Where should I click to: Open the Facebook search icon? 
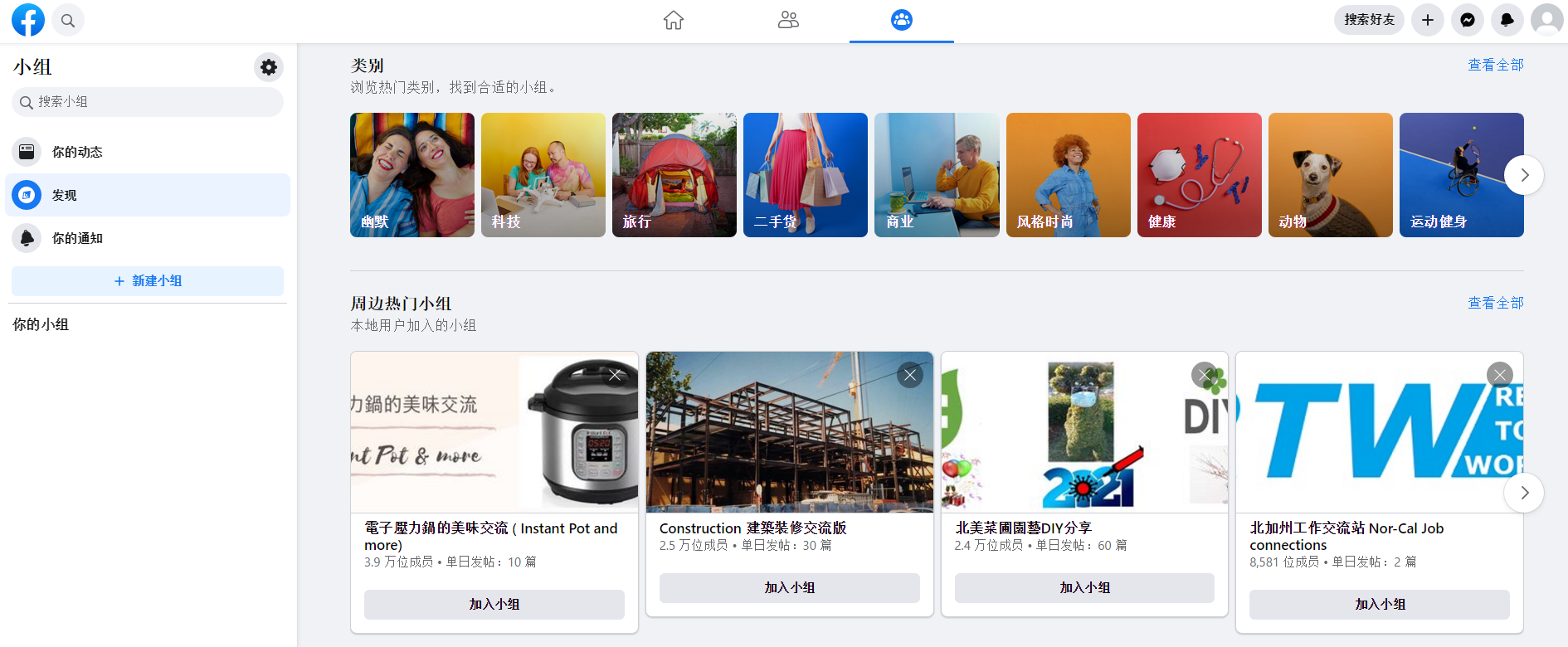[x=68, y=21]
